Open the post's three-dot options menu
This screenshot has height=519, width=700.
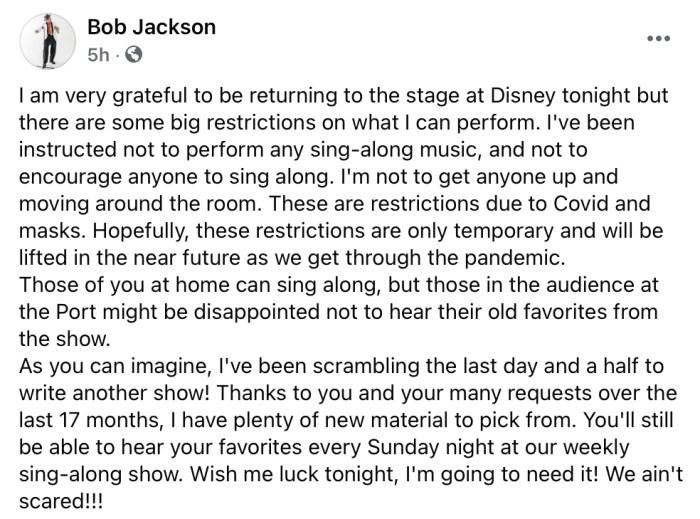tap(657, 39)
